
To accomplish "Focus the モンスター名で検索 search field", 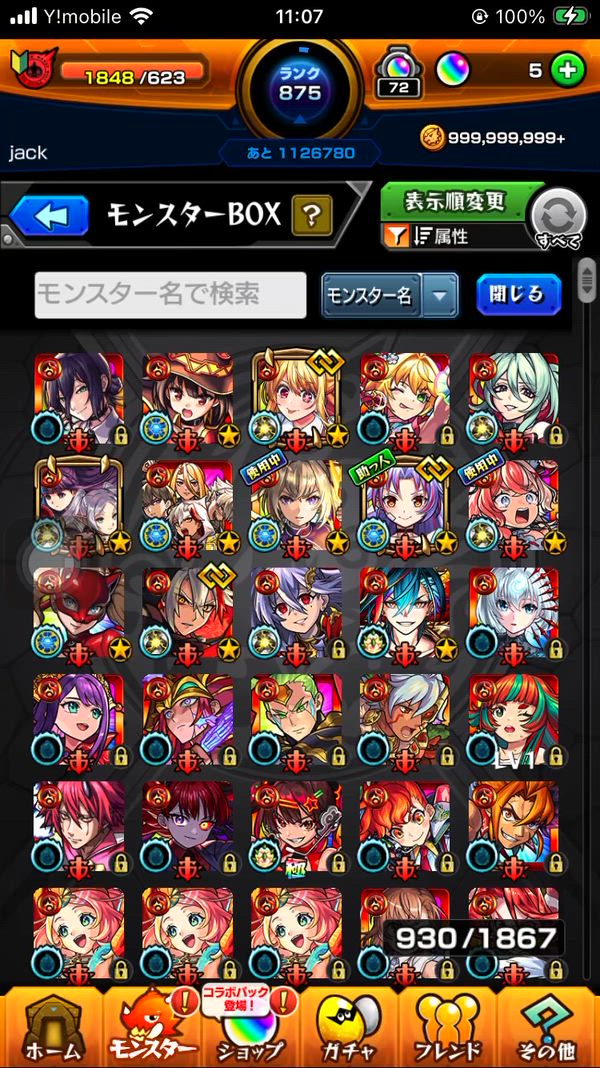I will tap(170, 295).
